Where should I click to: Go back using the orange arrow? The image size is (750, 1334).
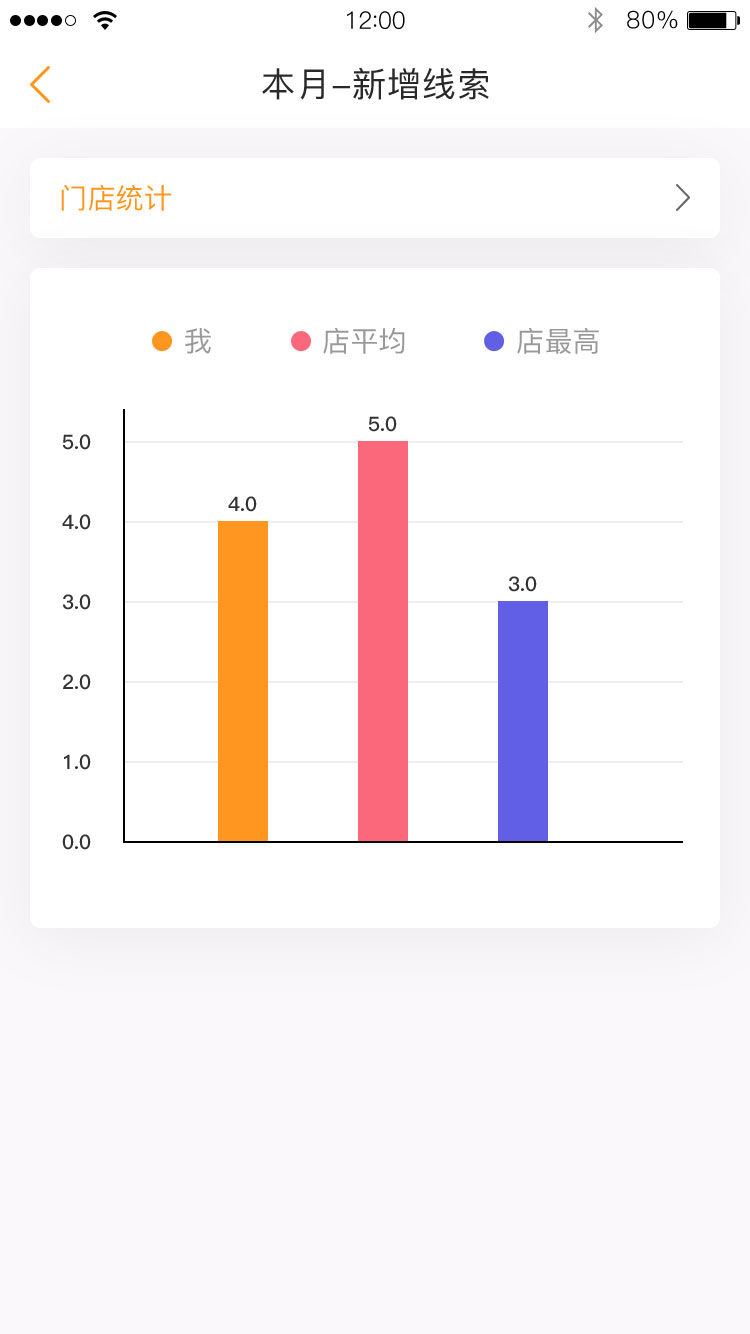[x=40, y=85]
